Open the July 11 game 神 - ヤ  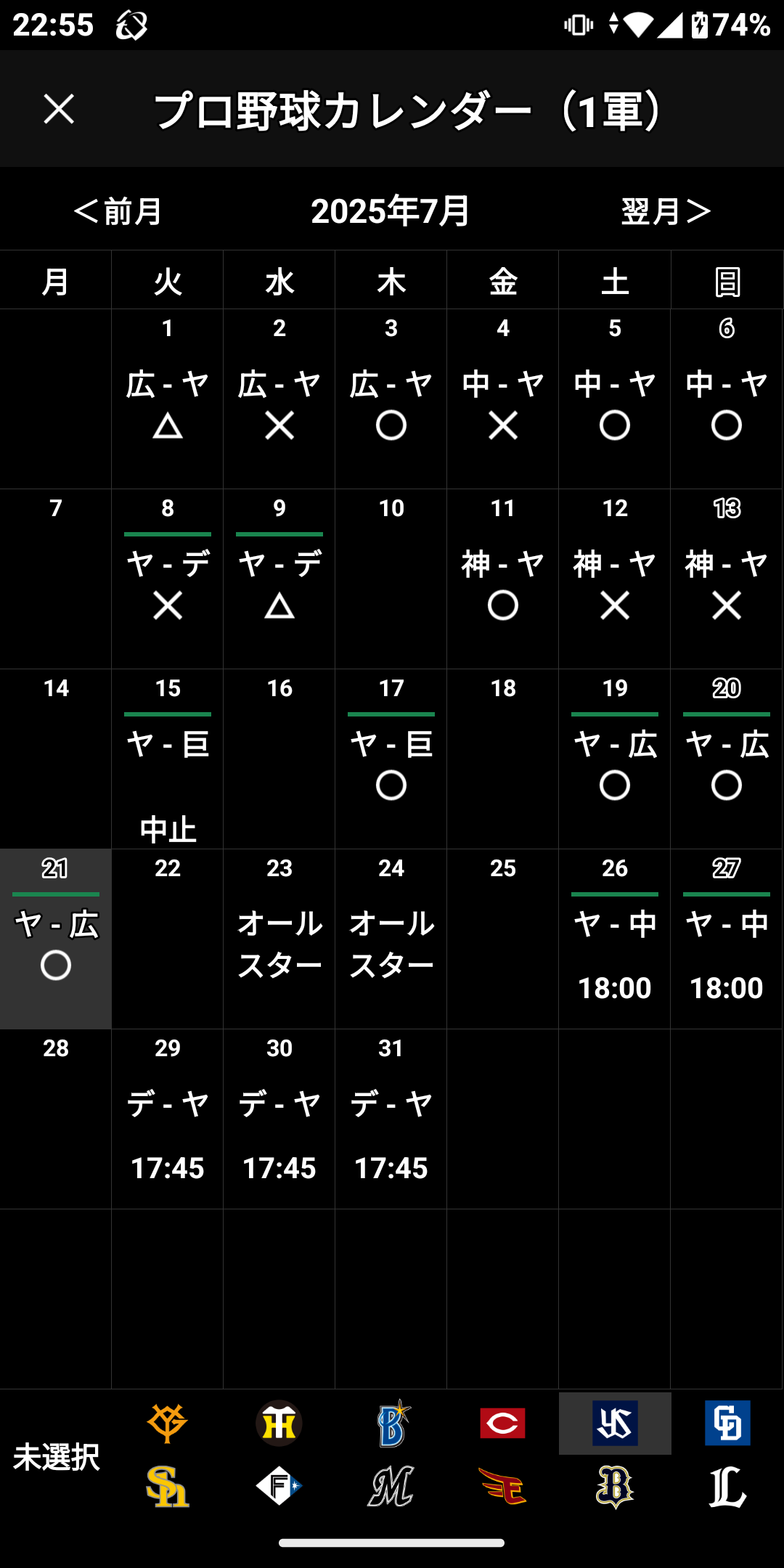click(503, 579)
